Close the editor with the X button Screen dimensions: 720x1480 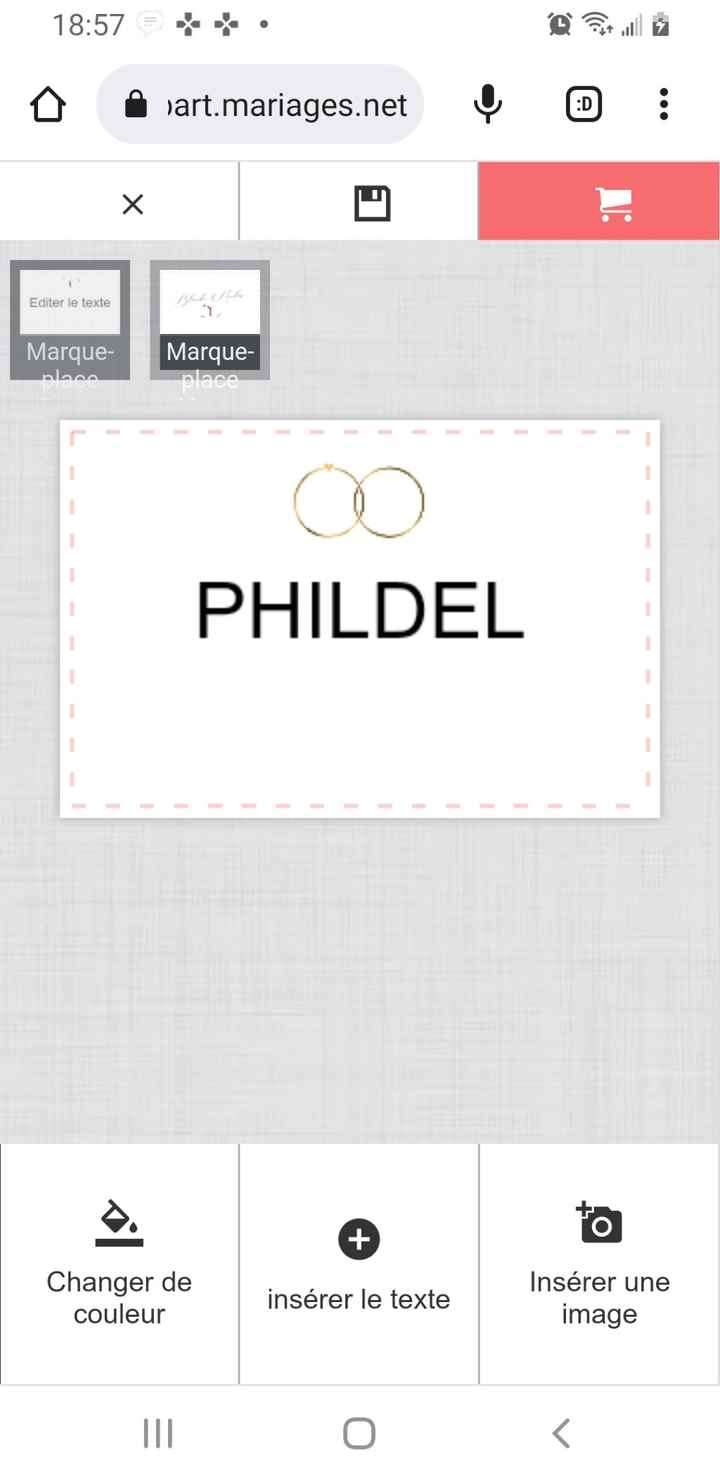tap(132, 204)
